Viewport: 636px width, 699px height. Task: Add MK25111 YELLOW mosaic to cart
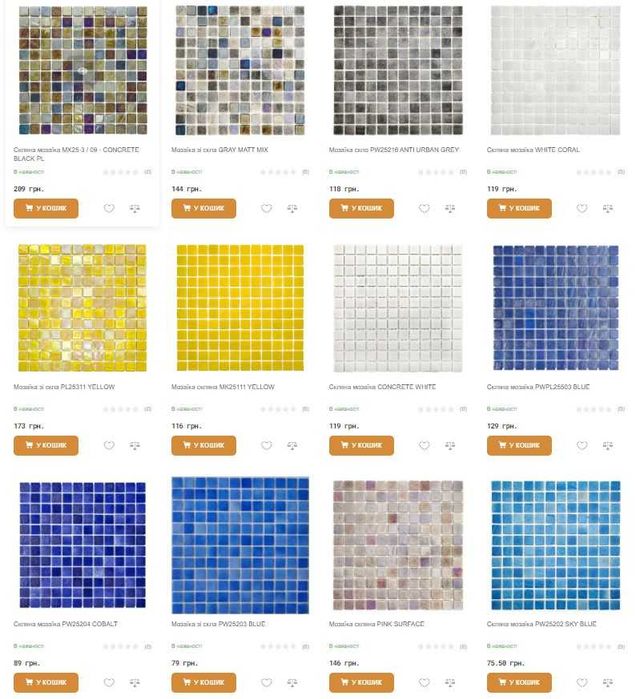(203, 445)
